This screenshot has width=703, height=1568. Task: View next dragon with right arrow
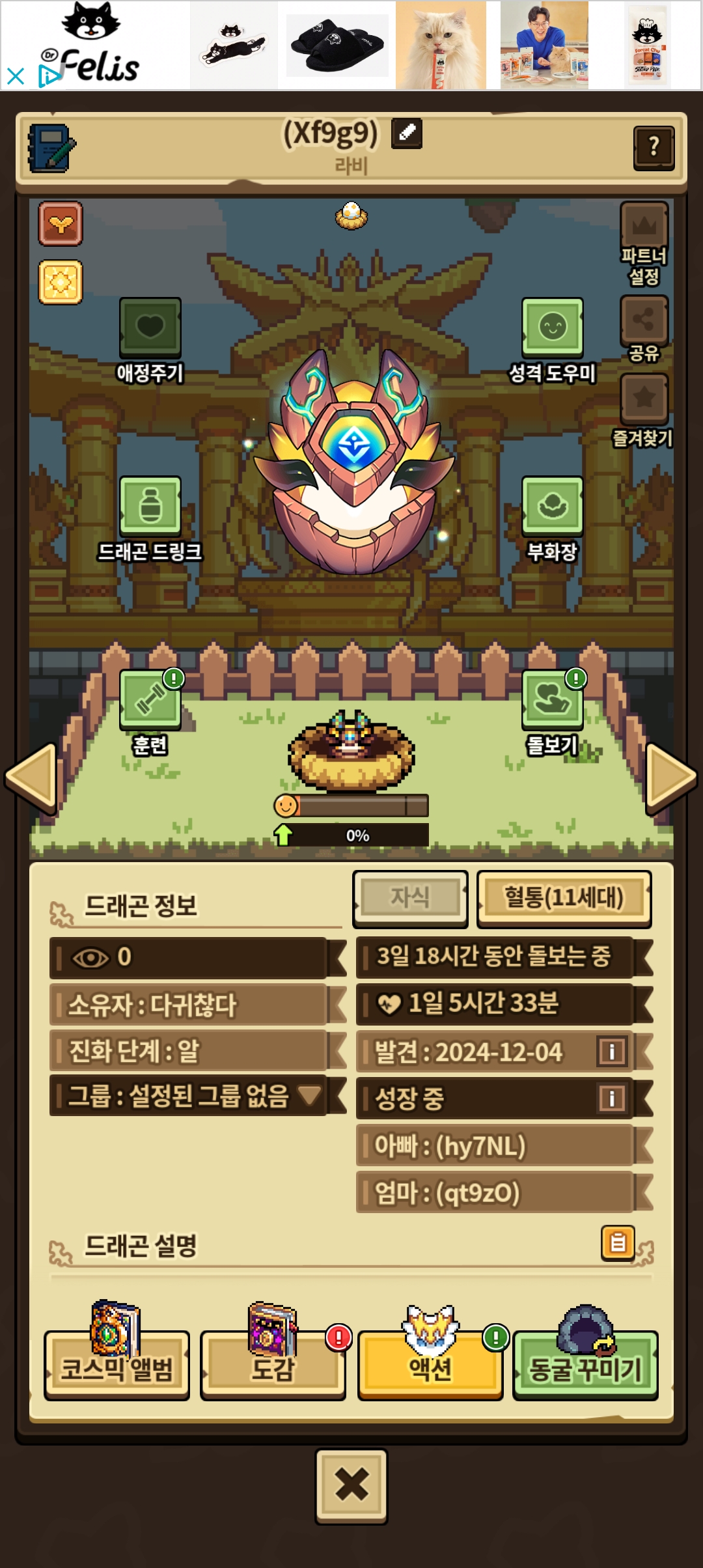coord(670,777)
